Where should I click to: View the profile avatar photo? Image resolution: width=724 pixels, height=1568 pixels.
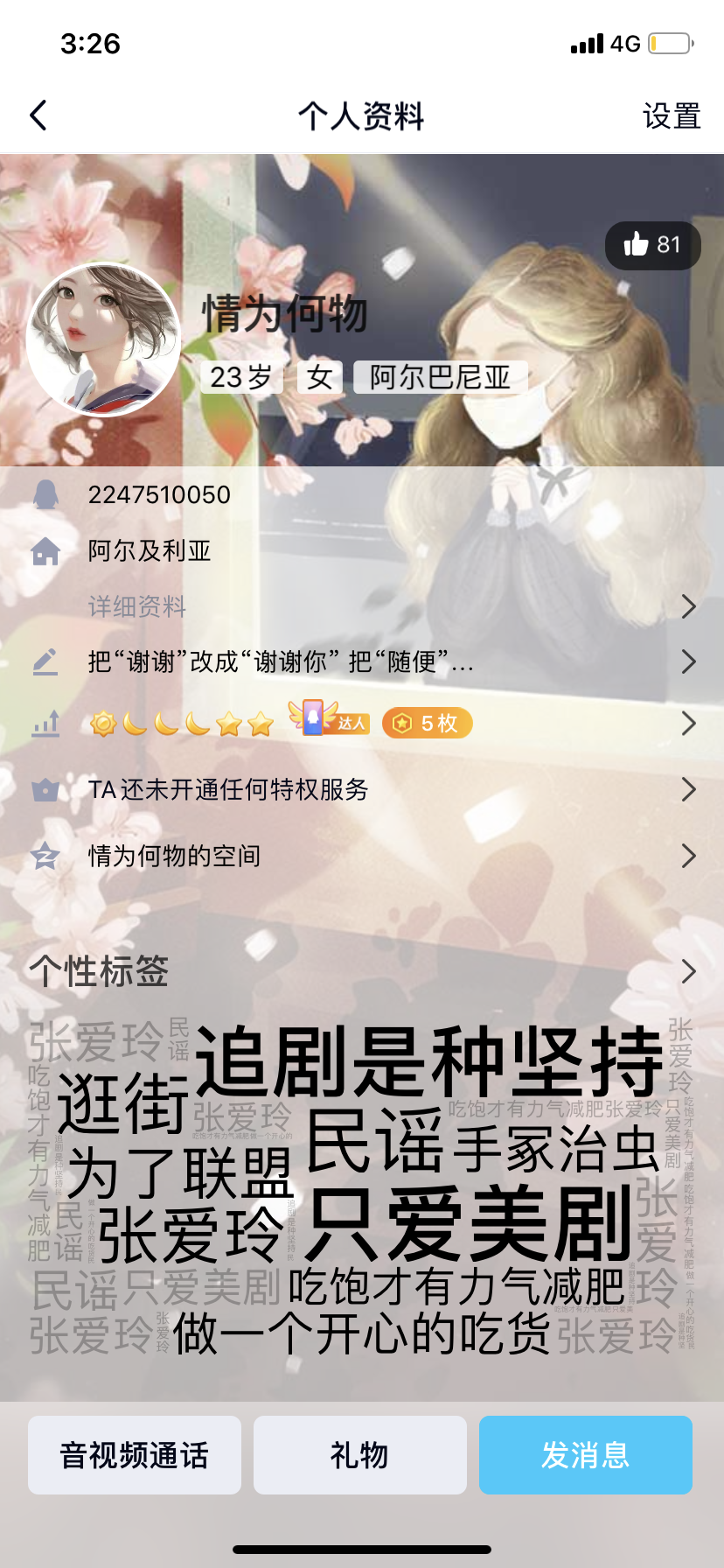tap(103, 339)
